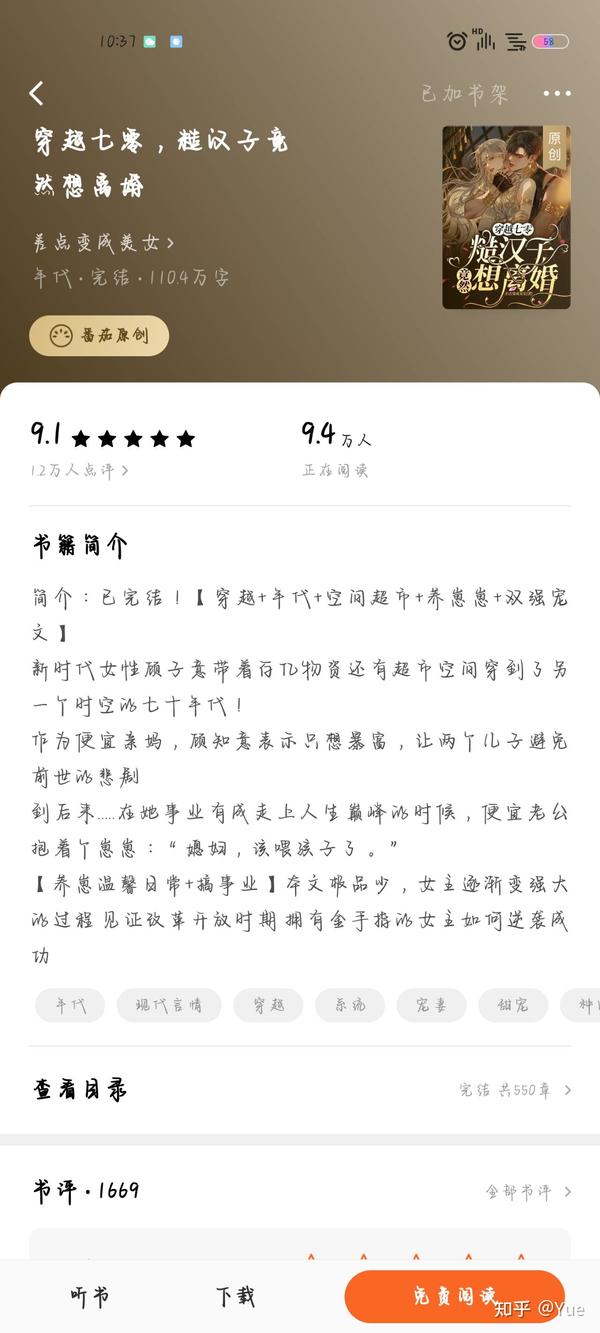Tap the 已加书架 bookshelf button
Viewport: 600px width, 1333px height.
click(x=464, y=94)
